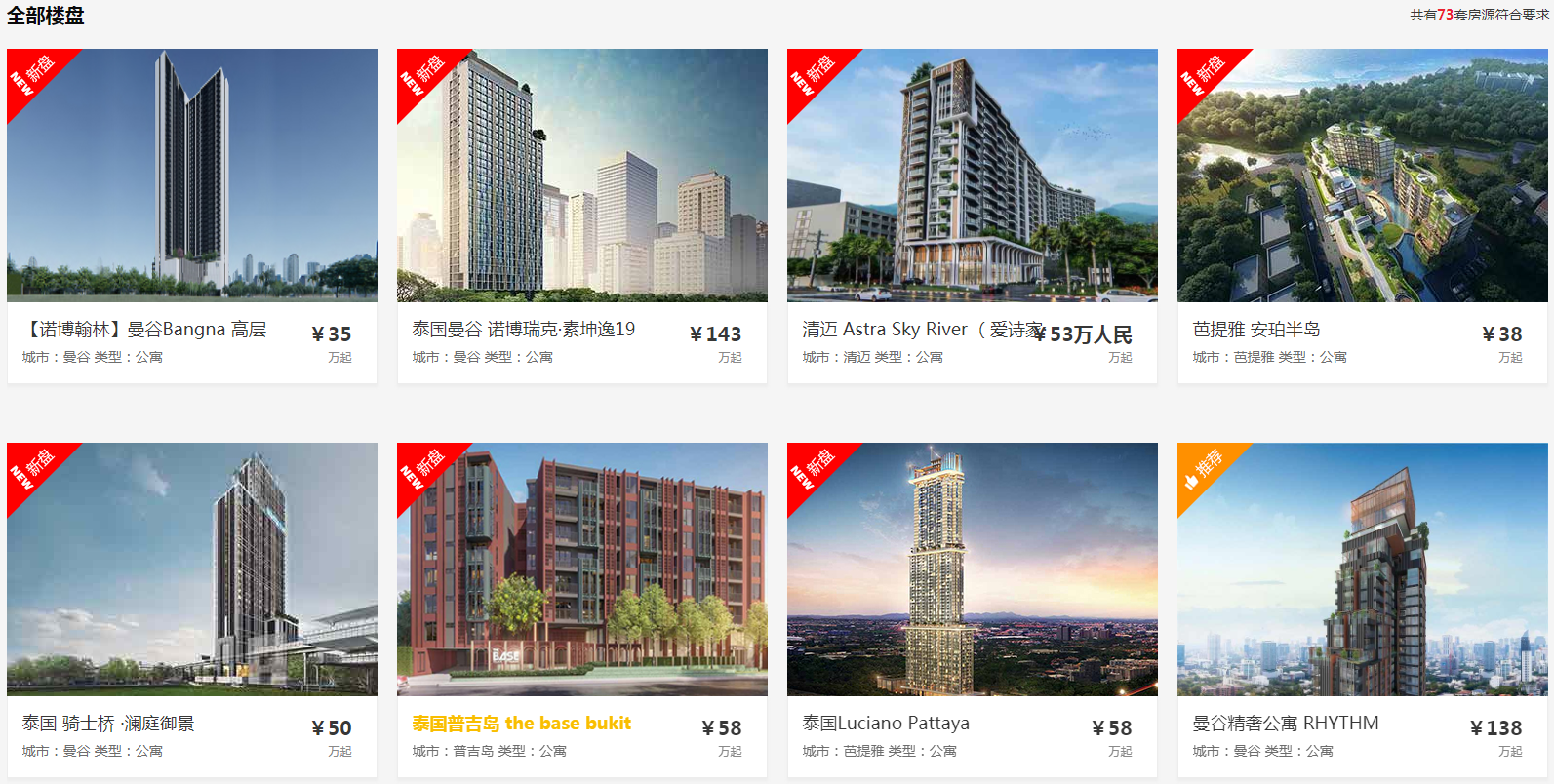
Task: Open the 泰国曼谷 诺博瑞克·素坤逸19 listing
Action: 523,330
